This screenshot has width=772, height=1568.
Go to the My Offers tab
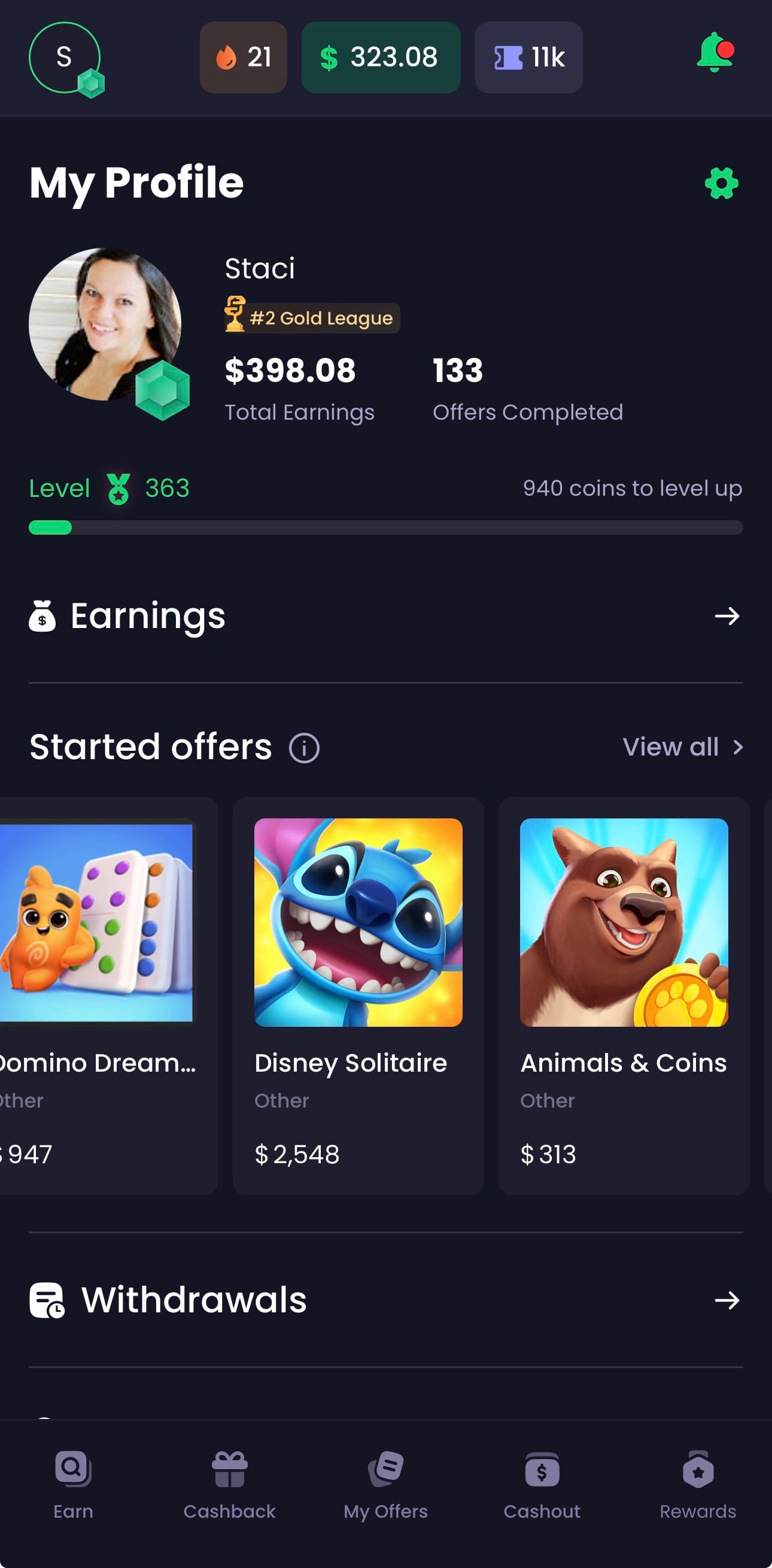tap(385, 1485)
